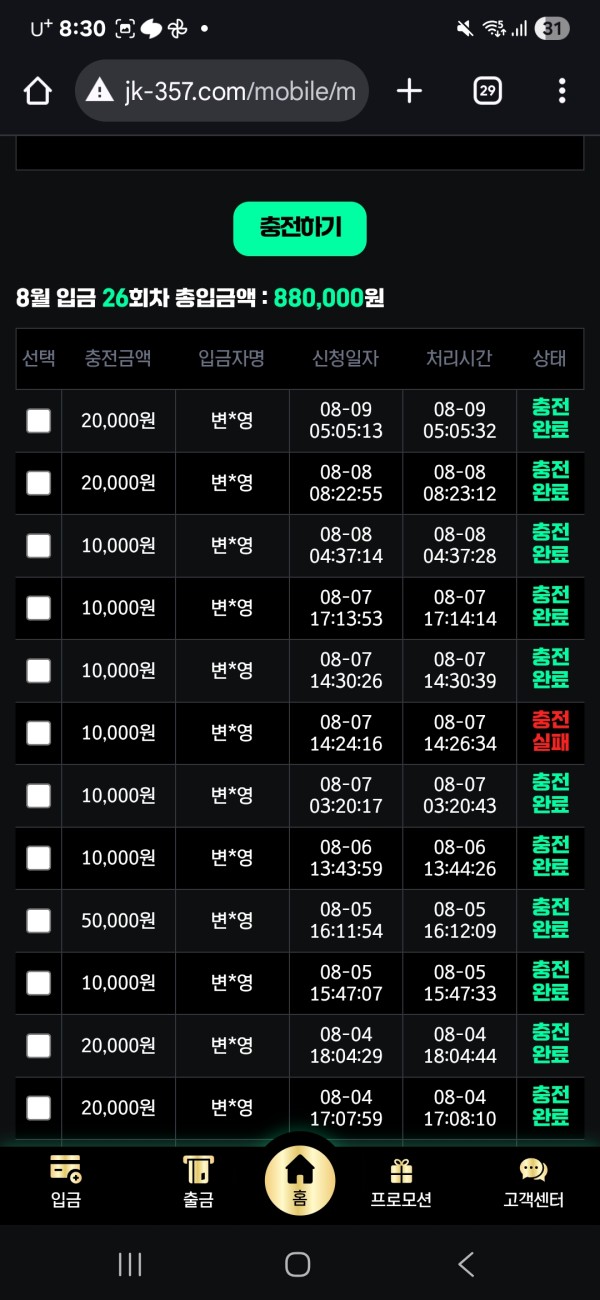Open a new browser tab
600x1300 pixels.
pos(409,91)
